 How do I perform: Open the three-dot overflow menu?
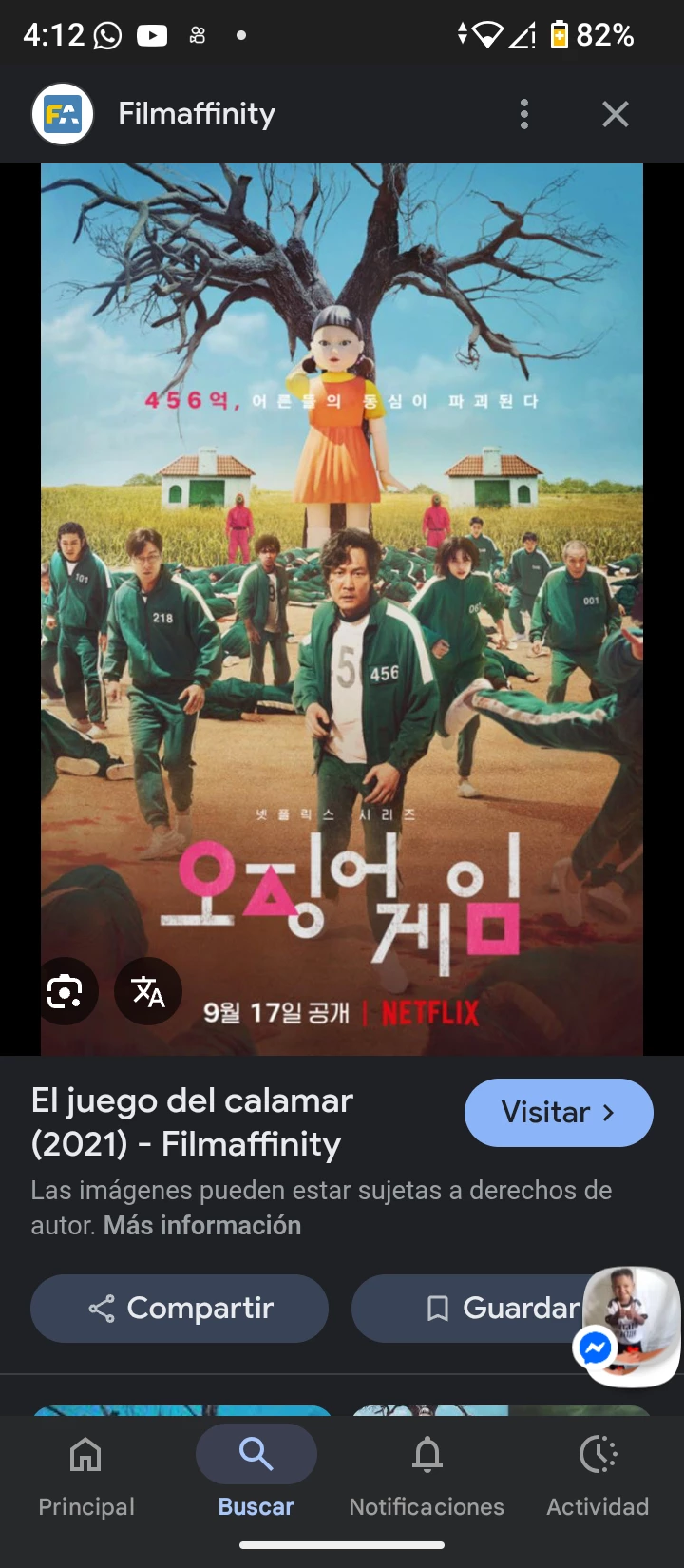point(523,114)
